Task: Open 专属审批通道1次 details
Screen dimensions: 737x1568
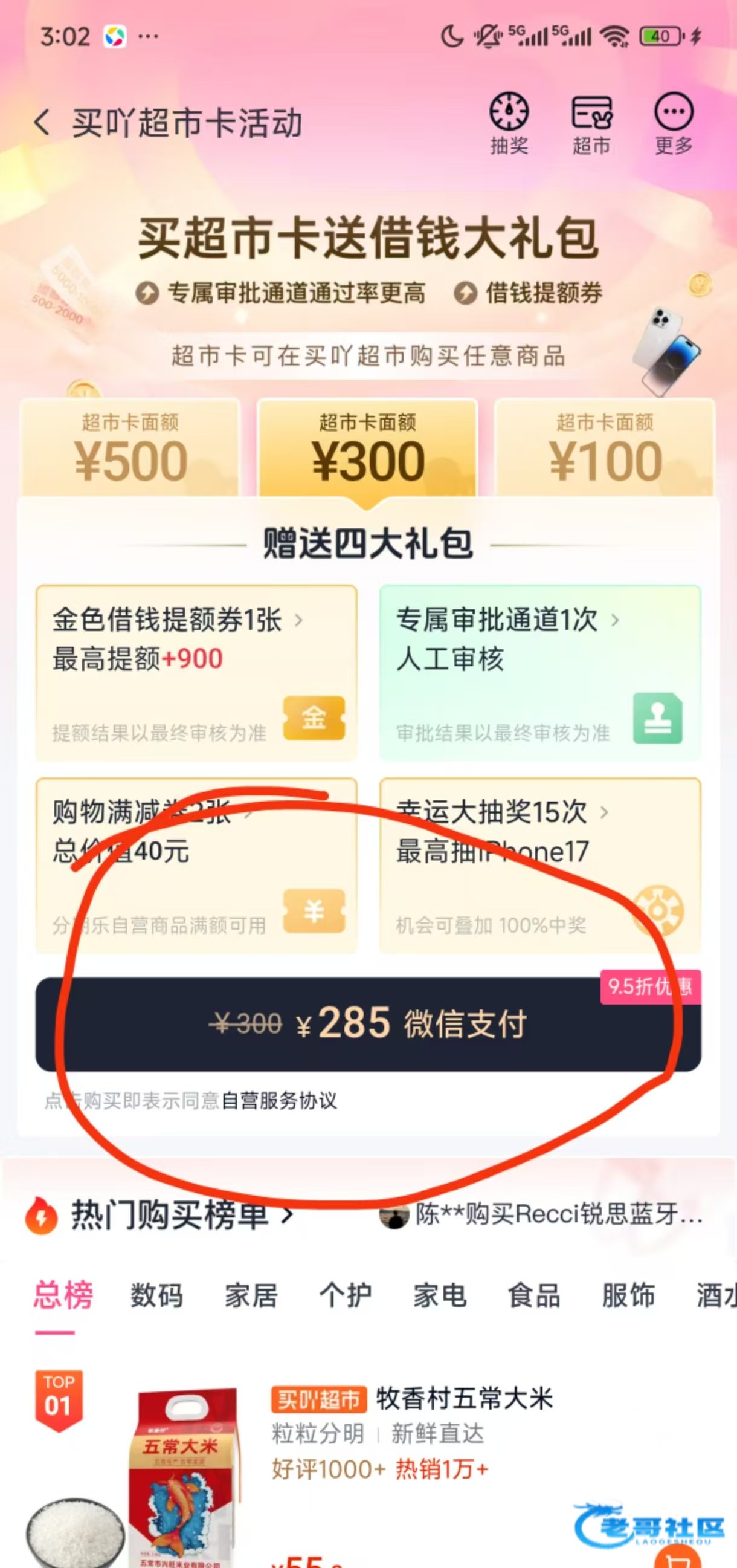Action: pos(539,672)
